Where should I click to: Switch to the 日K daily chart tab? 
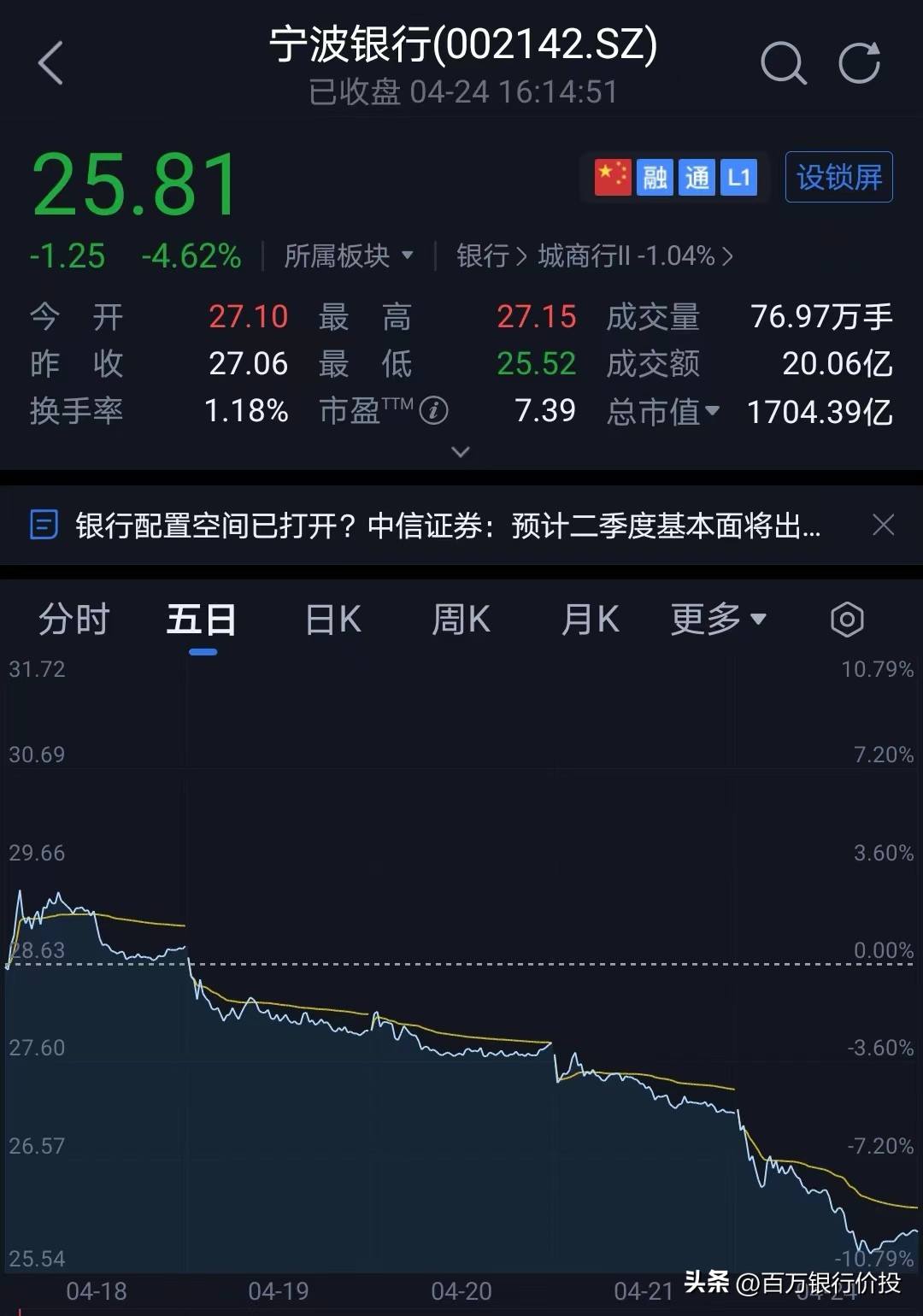[332, 620]
